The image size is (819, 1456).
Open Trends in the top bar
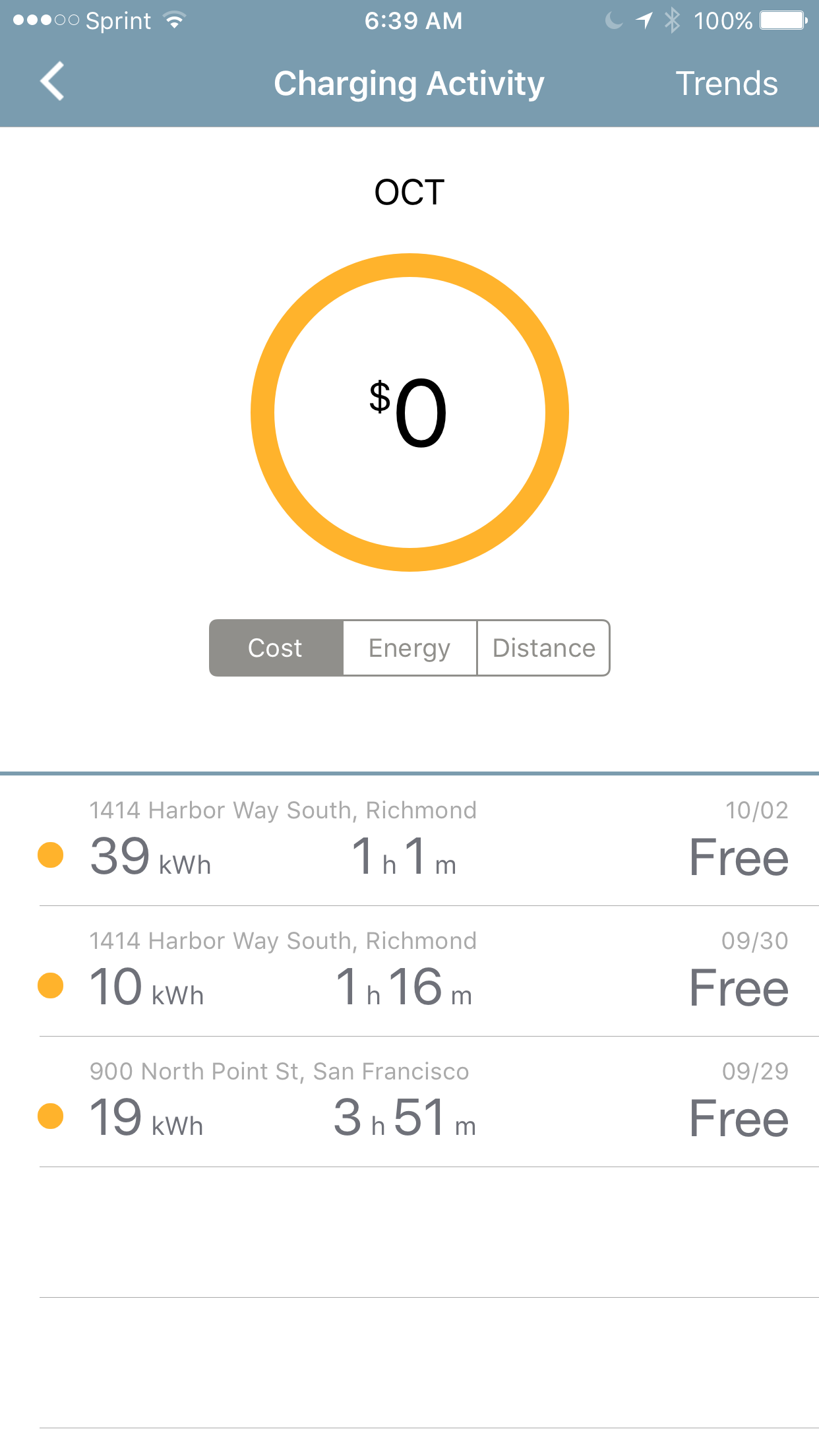(727, 84)
